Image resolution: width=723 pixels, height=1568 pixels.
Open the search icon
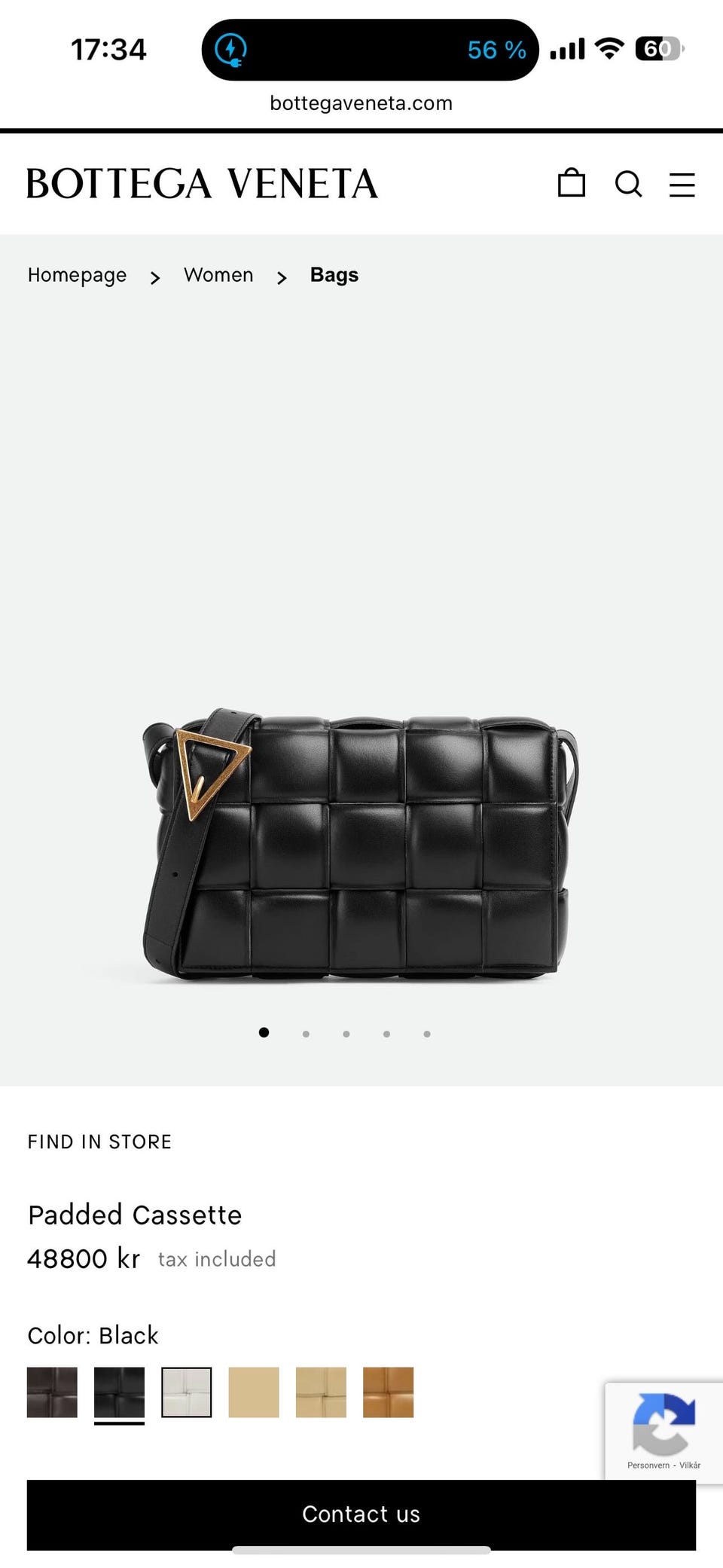(x=628, y=184)
